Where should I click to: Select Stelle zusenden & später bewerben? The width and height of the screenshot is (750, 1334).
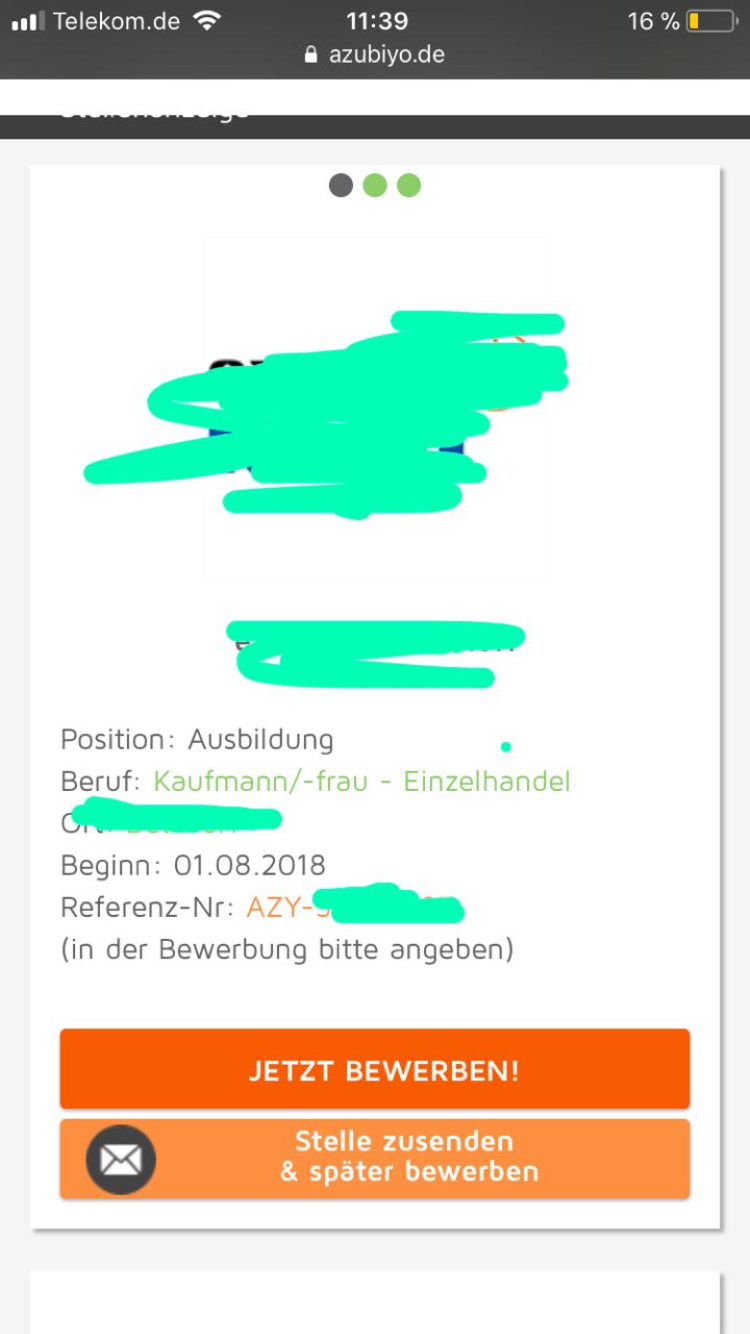375,1157
